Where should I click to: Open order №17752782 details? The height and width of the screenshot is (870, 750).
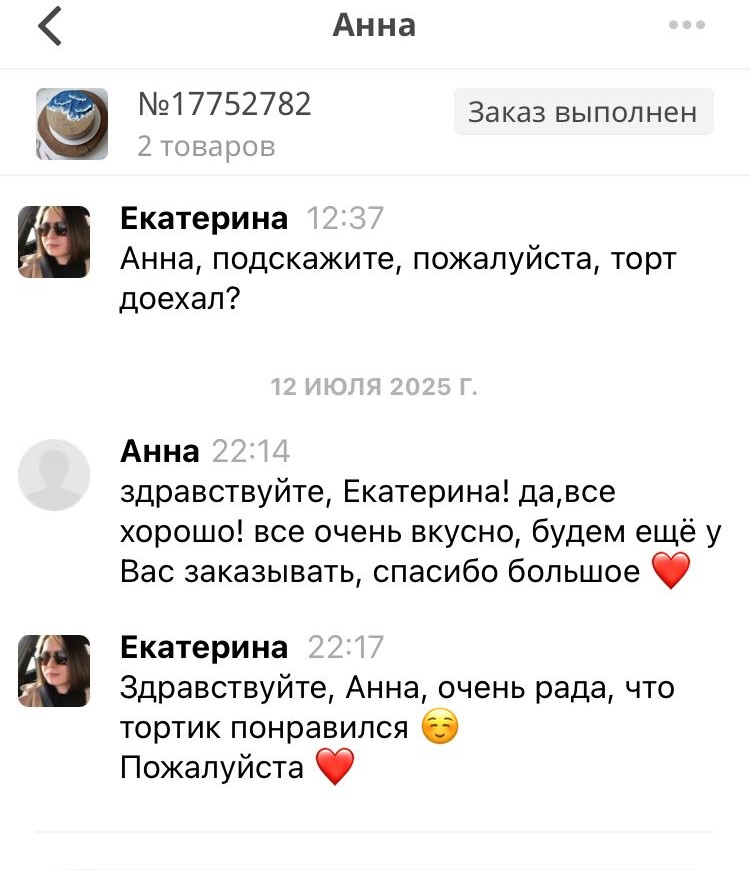tap(224, 105)
